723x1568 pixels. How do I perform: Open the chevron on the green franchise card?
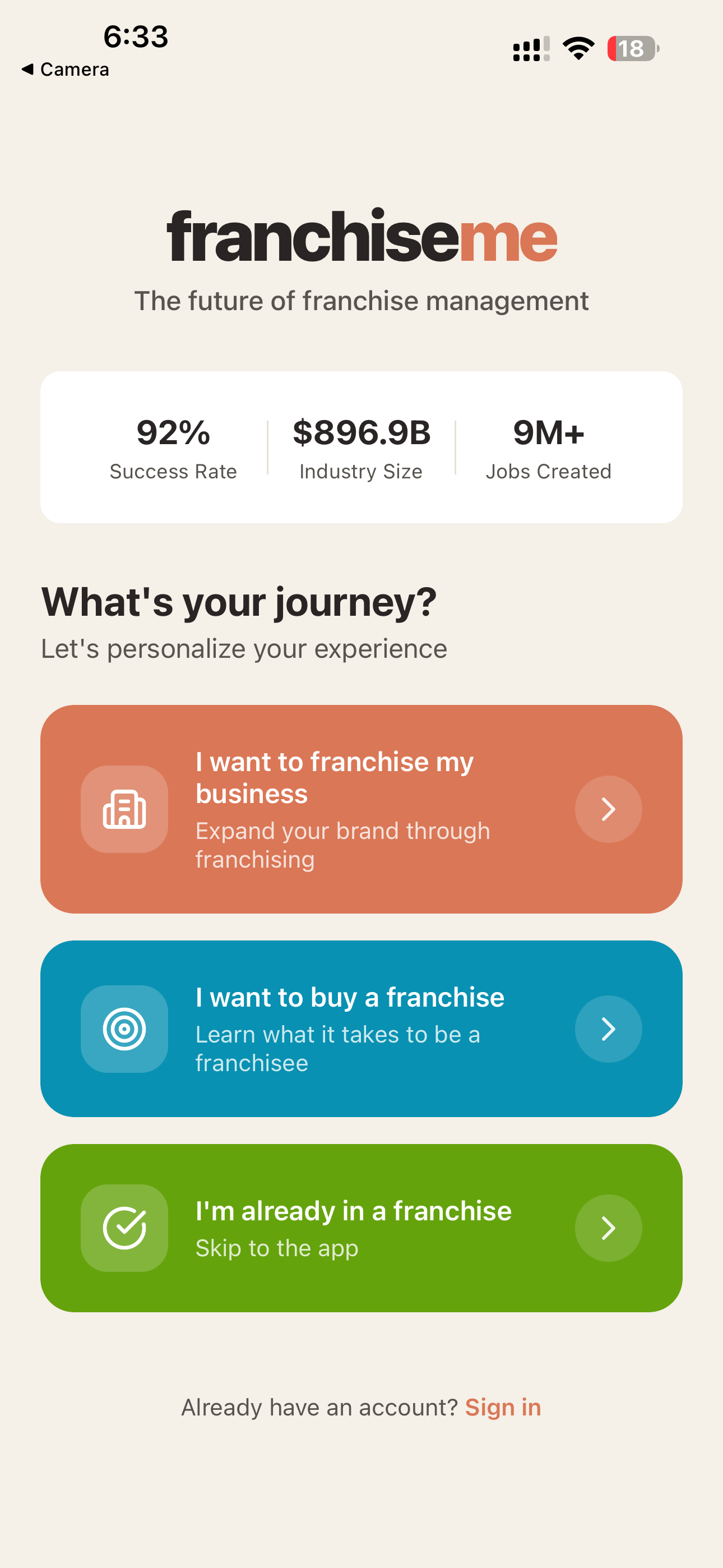click(x=608, y=1228)
